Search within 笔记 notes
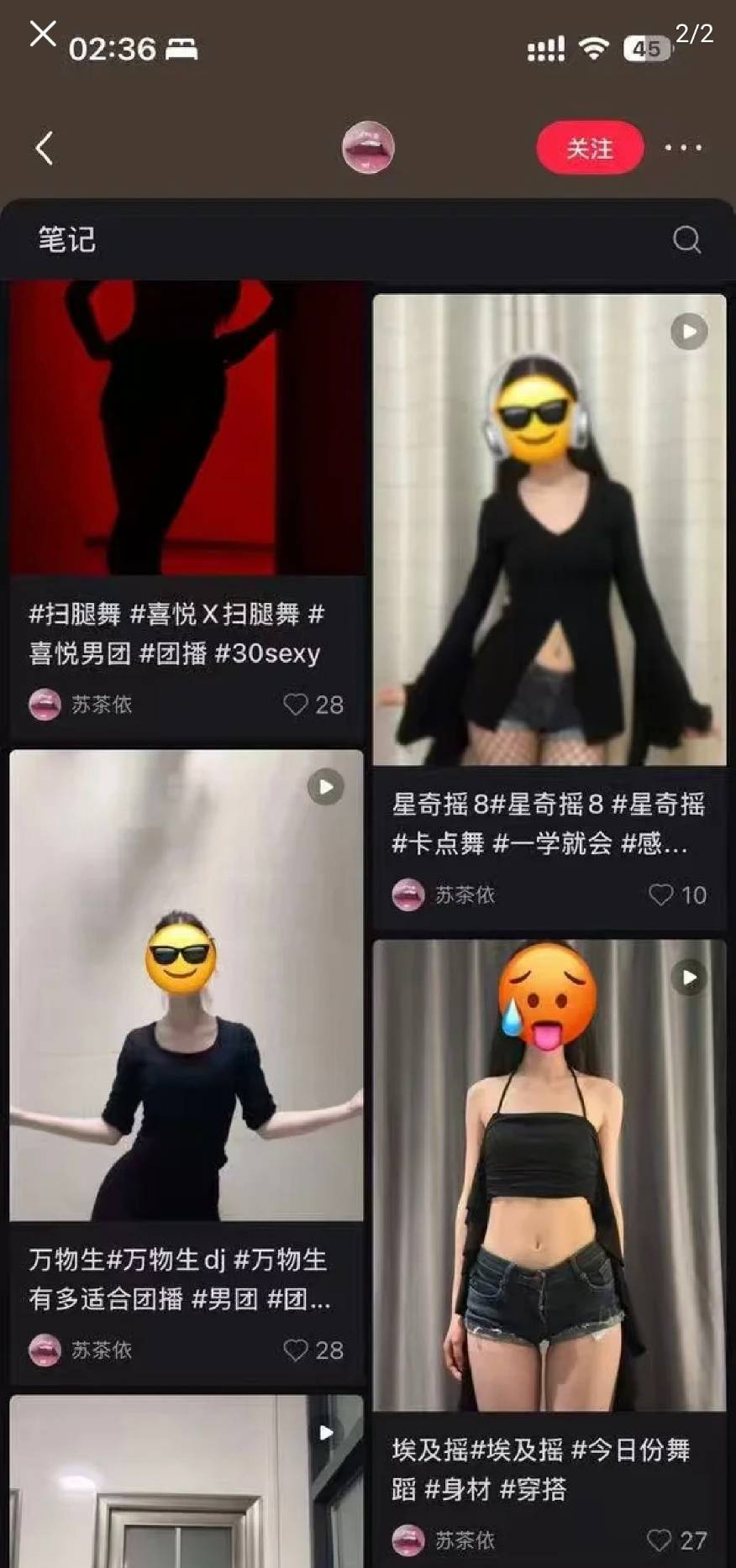Image resolution: width=736 pixels, height=1568 pixels. pyautogui.click(x=686, y=240)
